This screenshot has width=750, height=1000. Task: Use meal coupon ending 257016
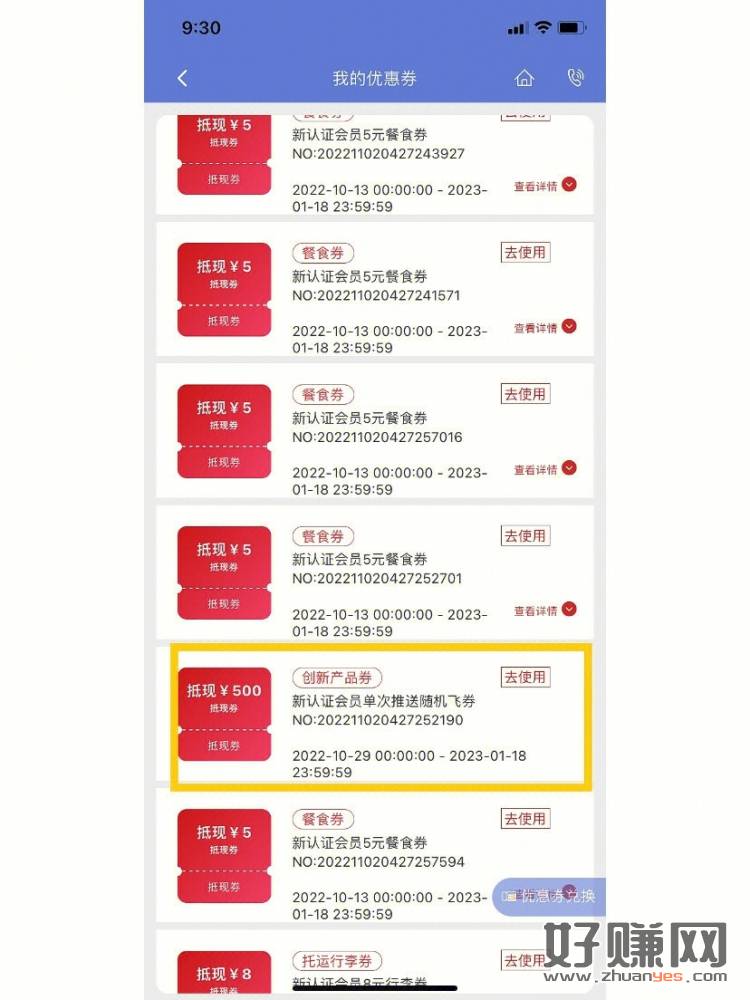tap(525, 394)
